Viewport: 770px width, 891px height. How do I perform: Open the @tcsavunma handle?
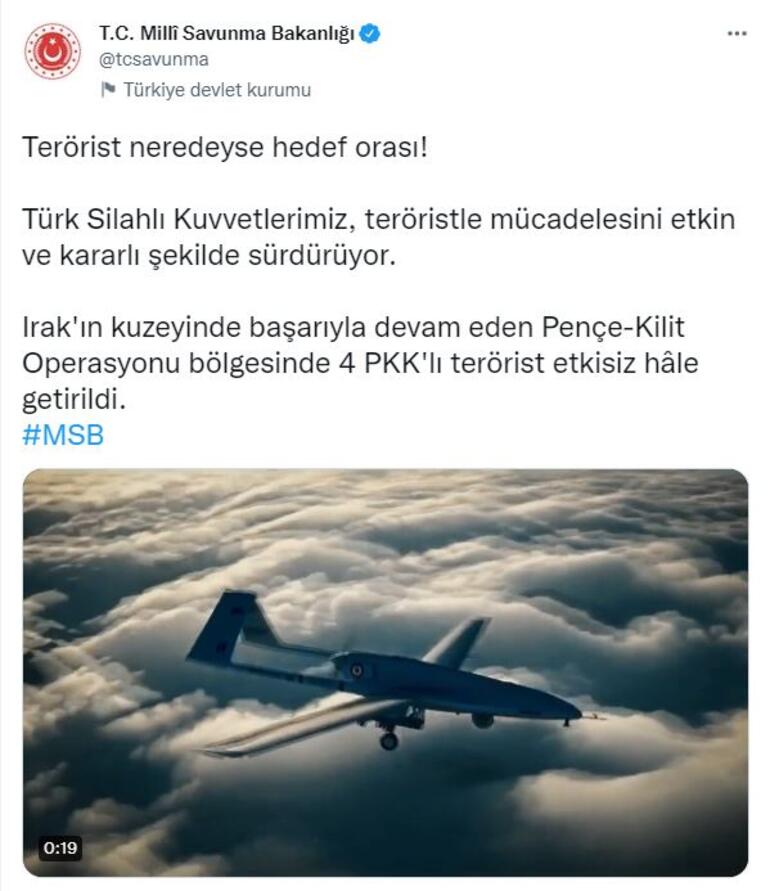[154, 60]
